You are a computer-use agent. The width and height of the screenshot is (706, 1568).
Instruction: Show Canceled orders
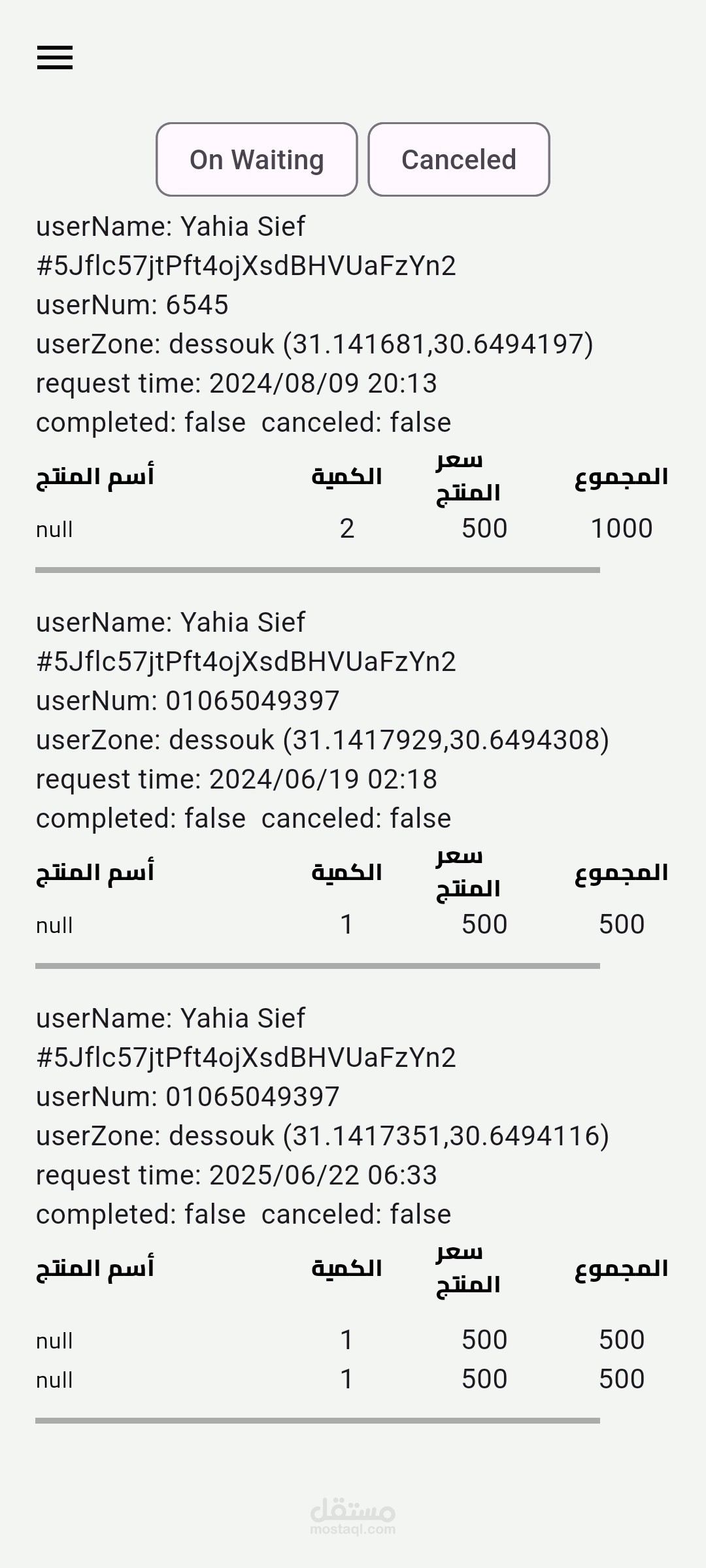(x=459, y=159)
